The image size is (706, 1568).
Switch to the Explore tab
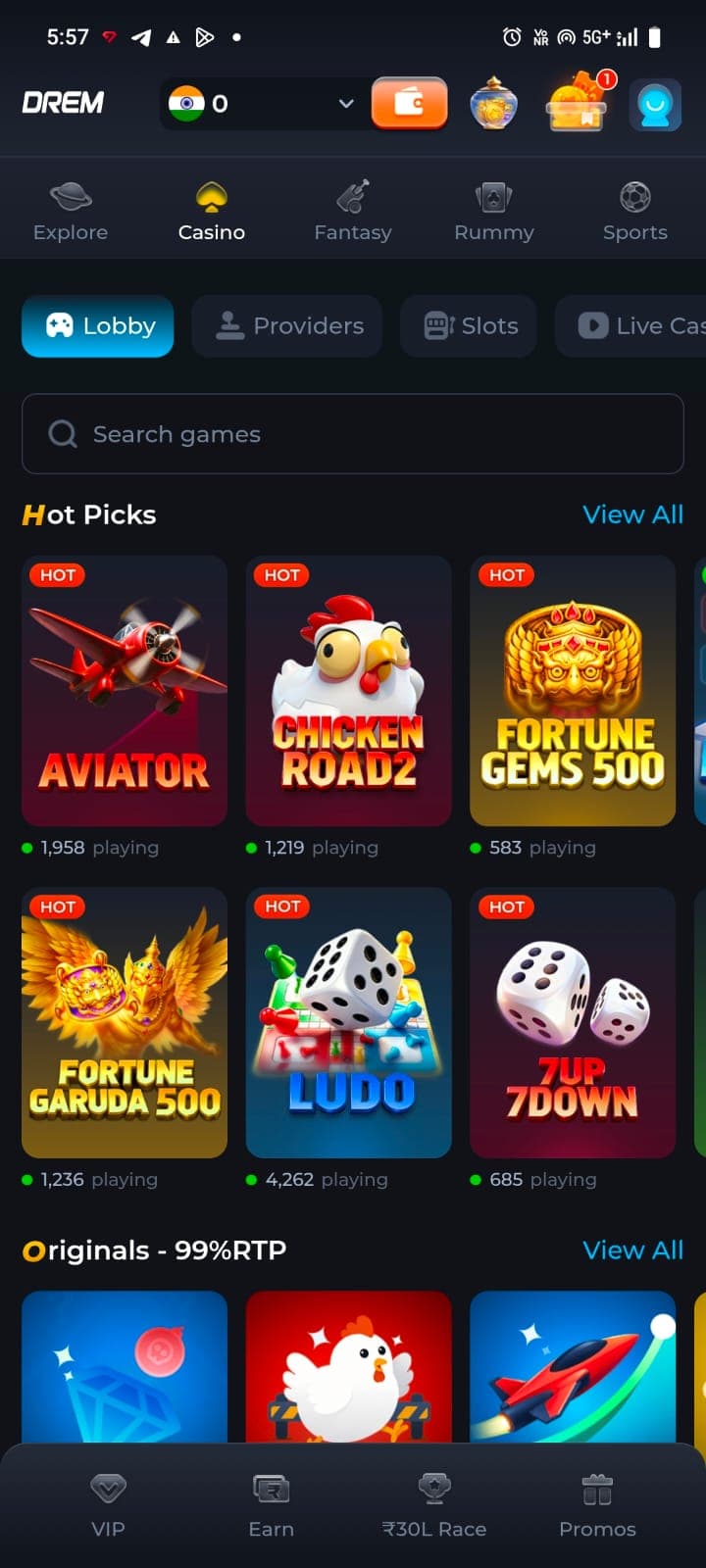click(x=71, y=211)
